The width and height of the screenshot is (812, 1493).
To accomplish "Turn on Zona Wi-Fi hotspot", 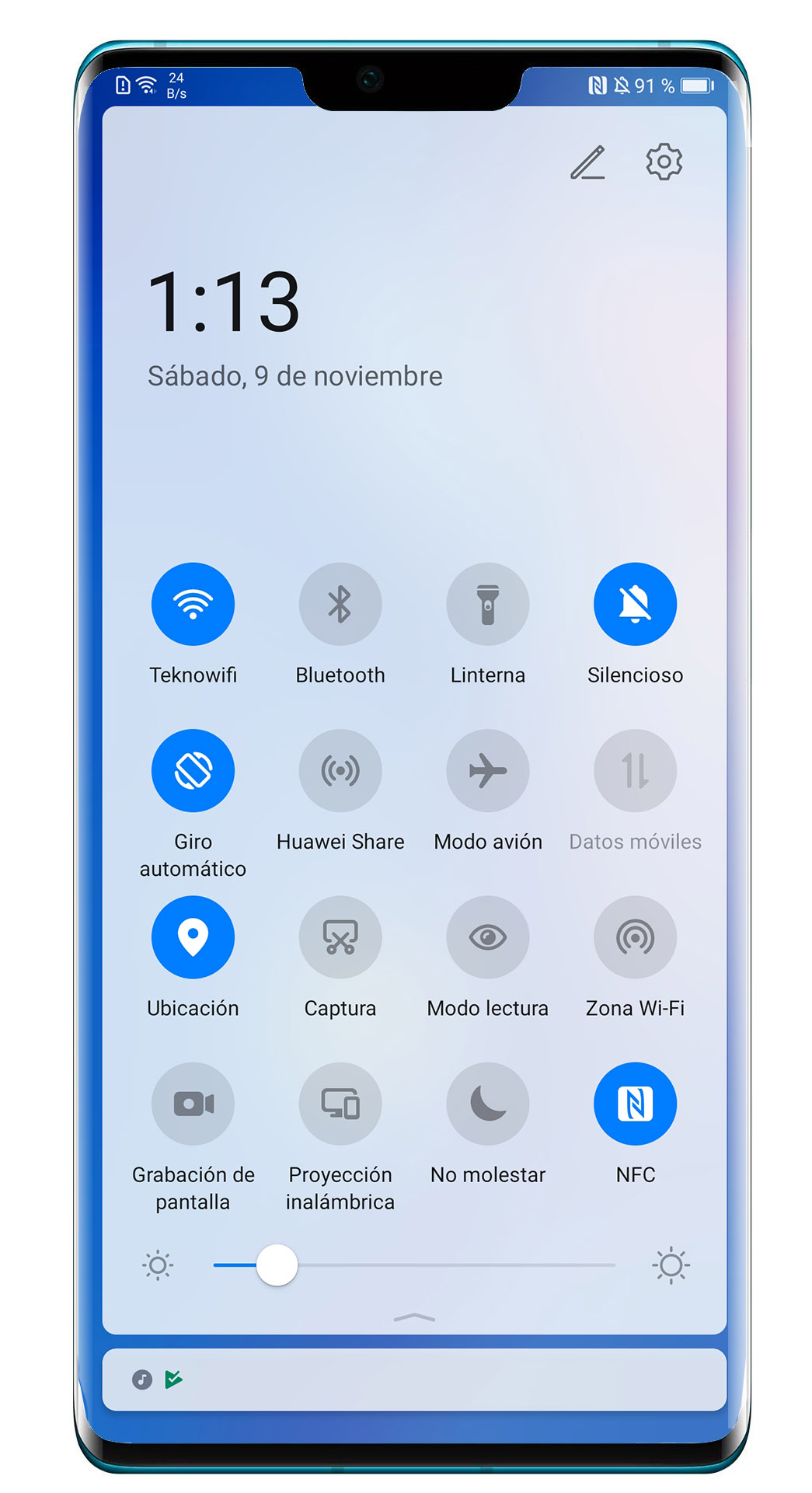I will coord(635,937).
